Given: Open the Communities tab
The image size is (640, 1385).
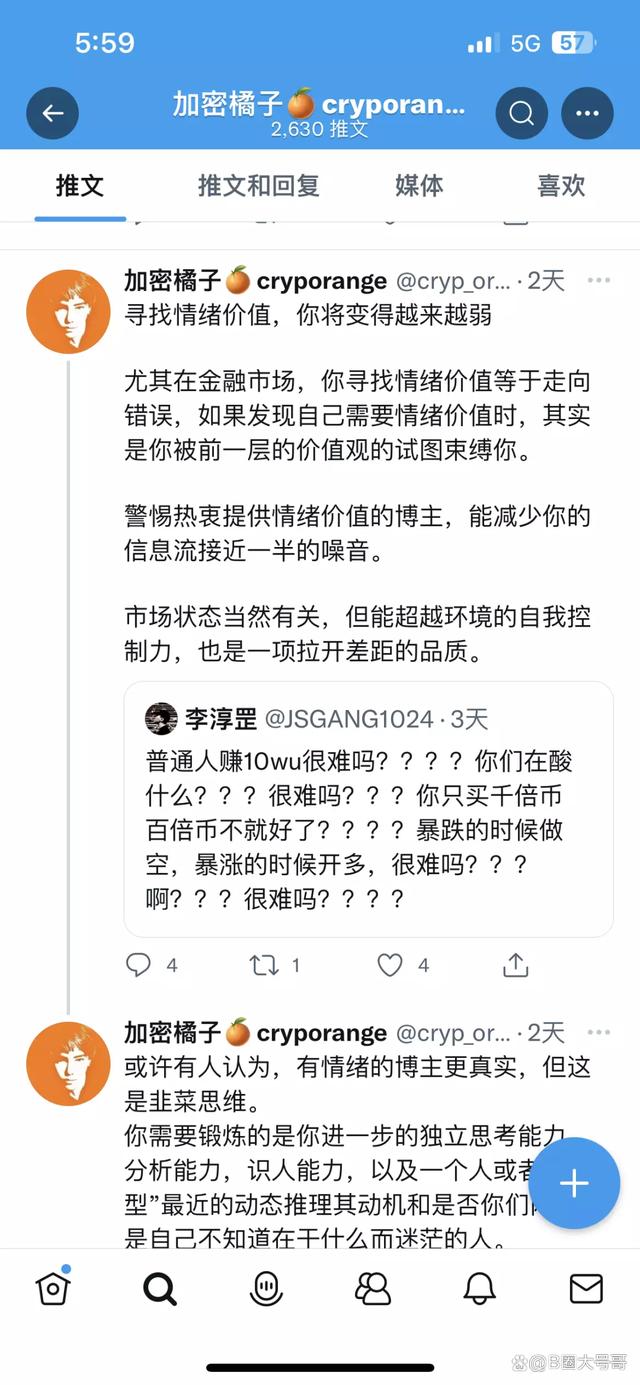Looking at the screenshot, I should pyautogui.click(x=373, y=1289).
